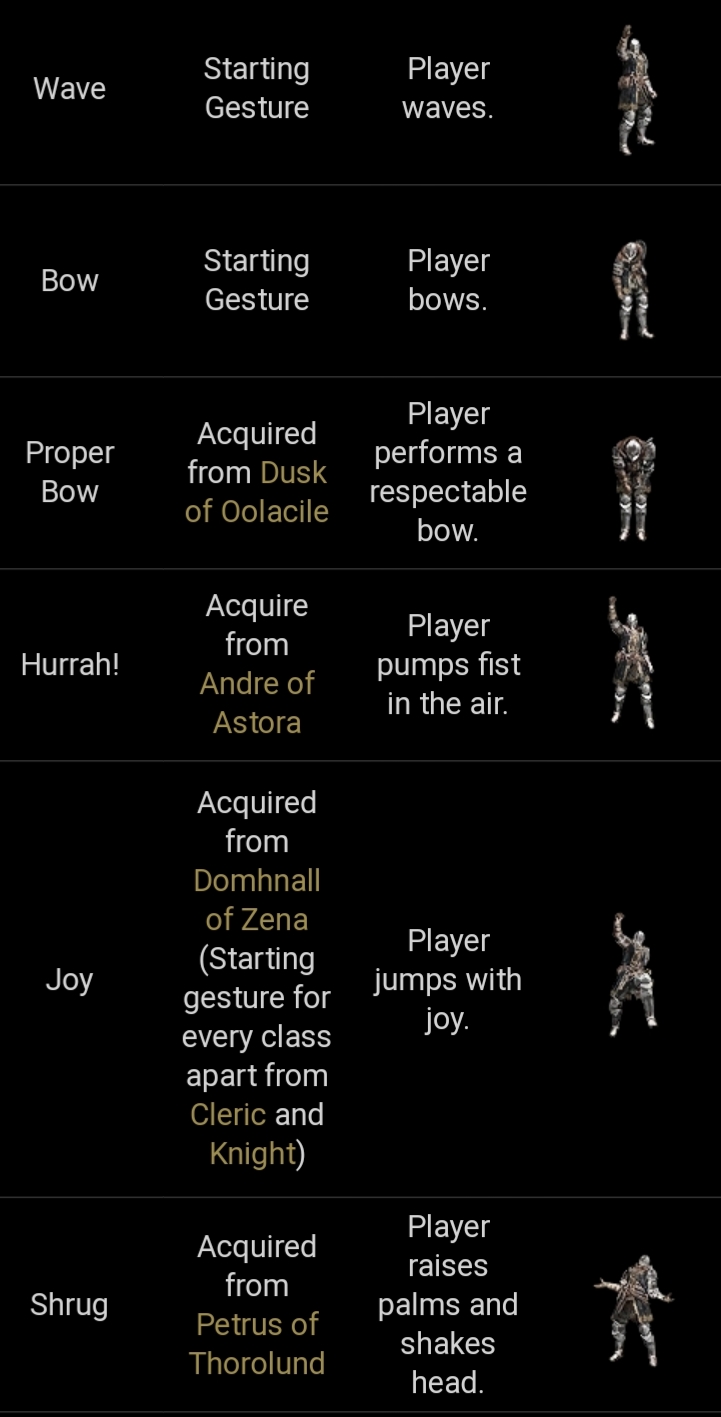The height and width of the screenshot is (1417, 721).
Task: Visit the Petrus of Thorolund page
Action: pos(257,1343)
